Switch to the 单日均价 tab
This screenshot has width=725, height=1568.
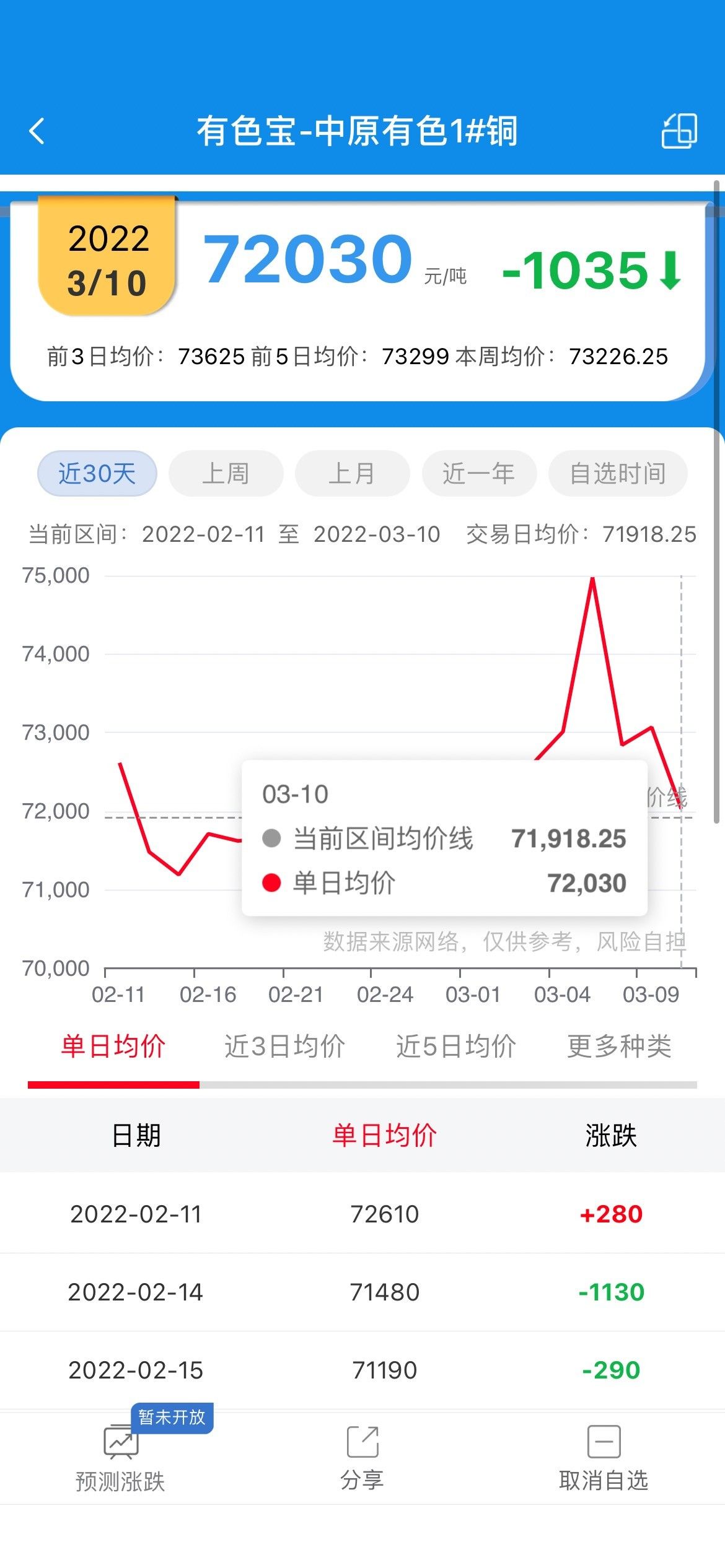click(113, 1047)
